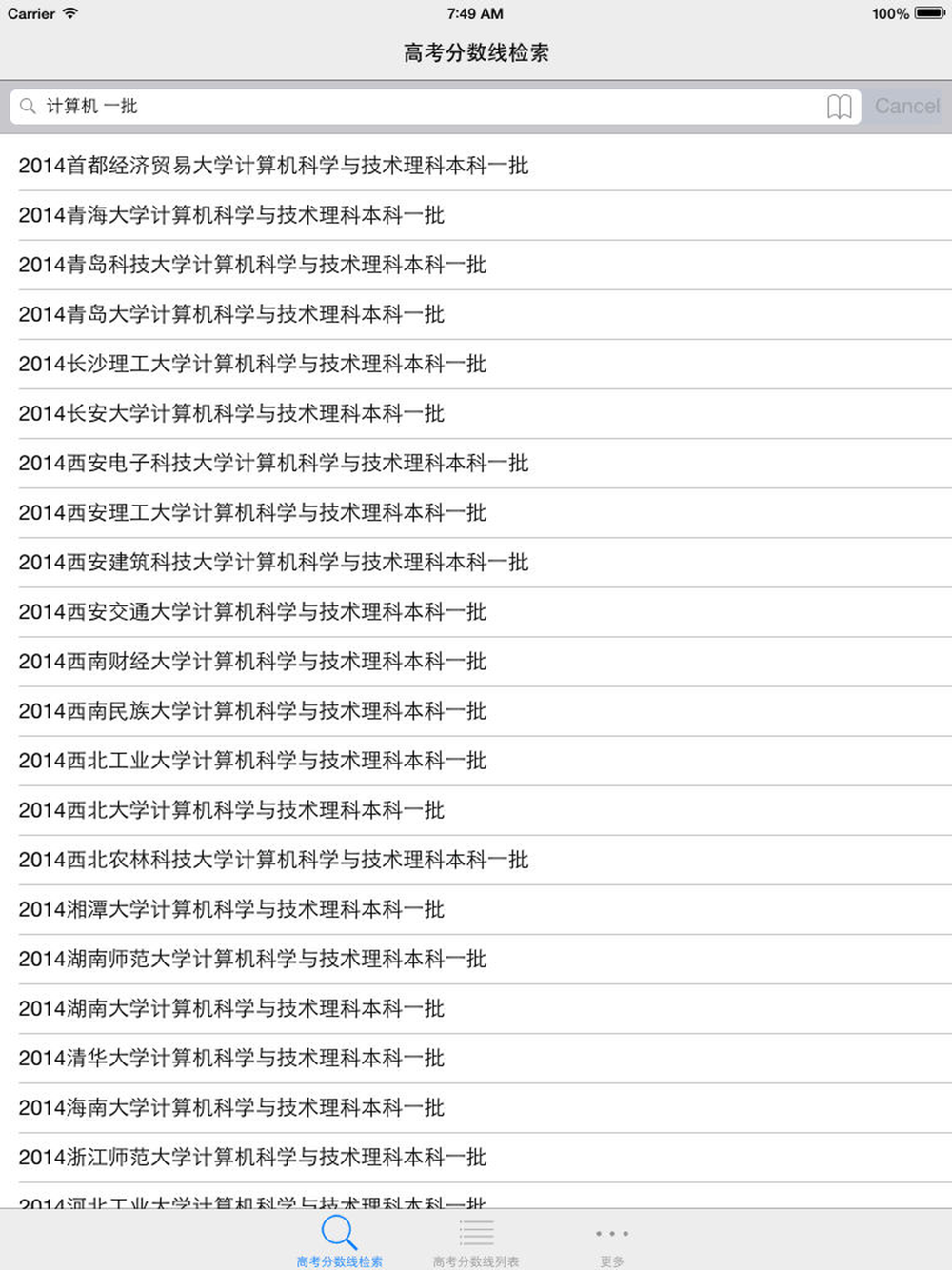Open 2014西安交通大学 result
The width and height of the screenshot is (952, 1270).
476,612
